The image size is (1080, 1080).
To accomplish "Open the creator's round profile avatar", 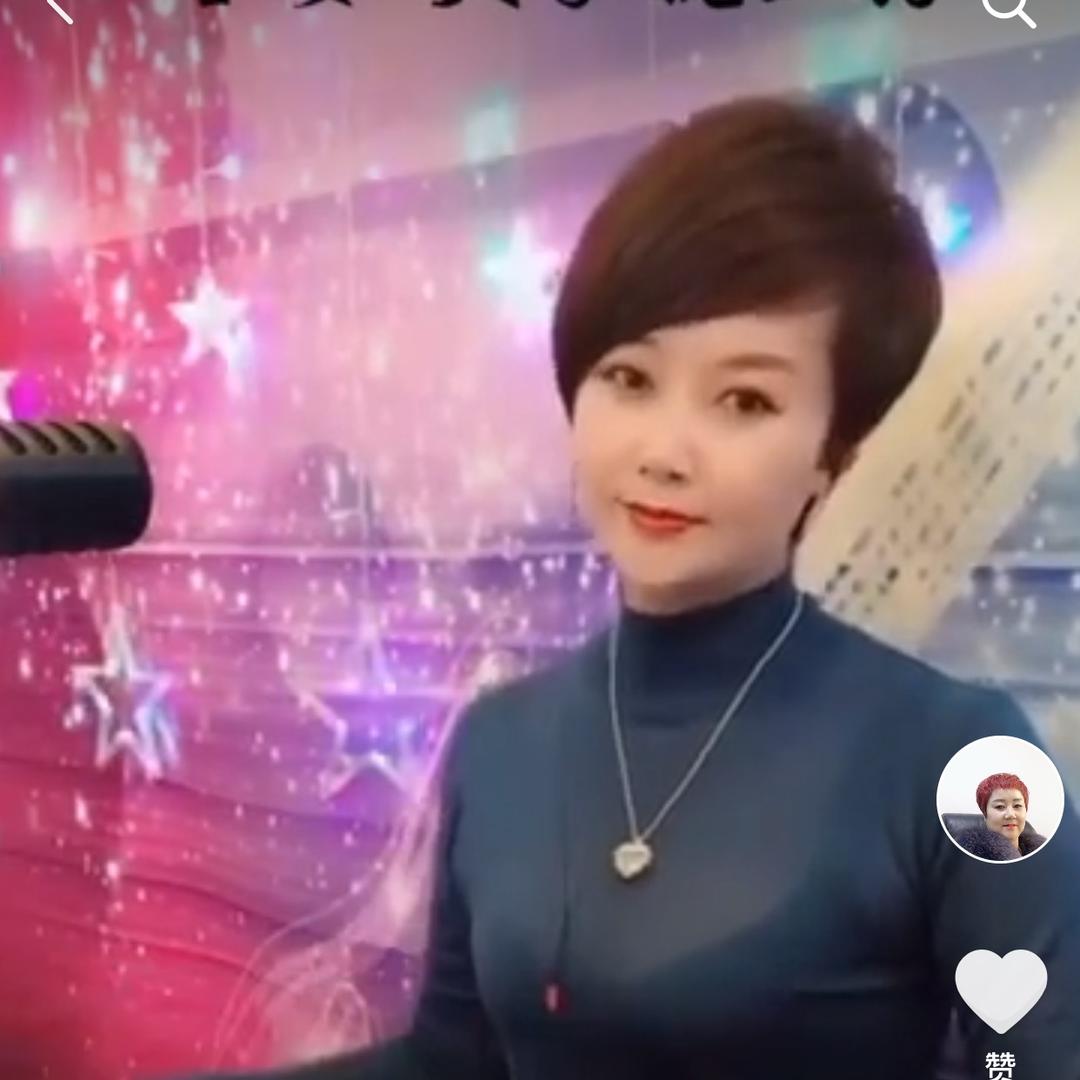I will coord(1000,799).
